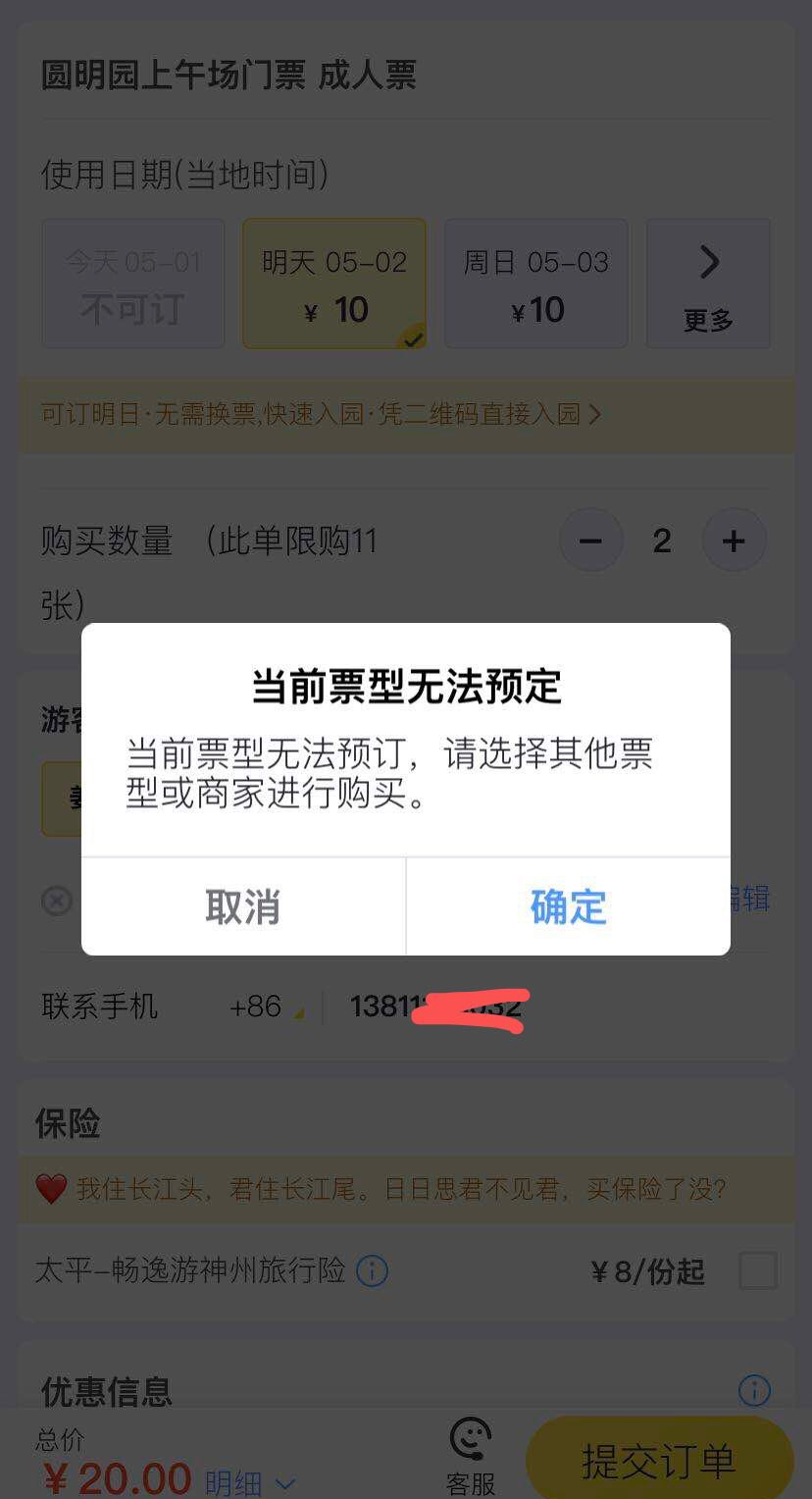
Task: Tap 提交订单 to submit the order
Action: 658,1461
